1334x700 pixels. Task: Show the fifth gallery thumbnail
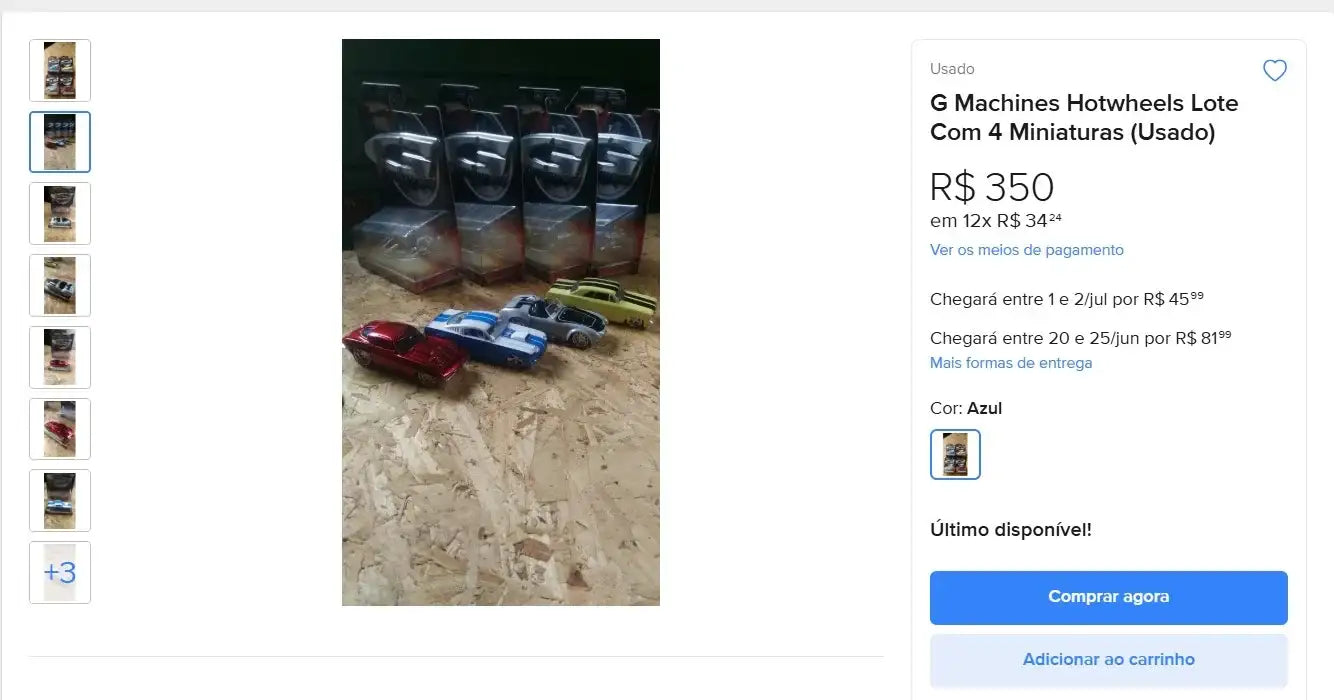60,357
